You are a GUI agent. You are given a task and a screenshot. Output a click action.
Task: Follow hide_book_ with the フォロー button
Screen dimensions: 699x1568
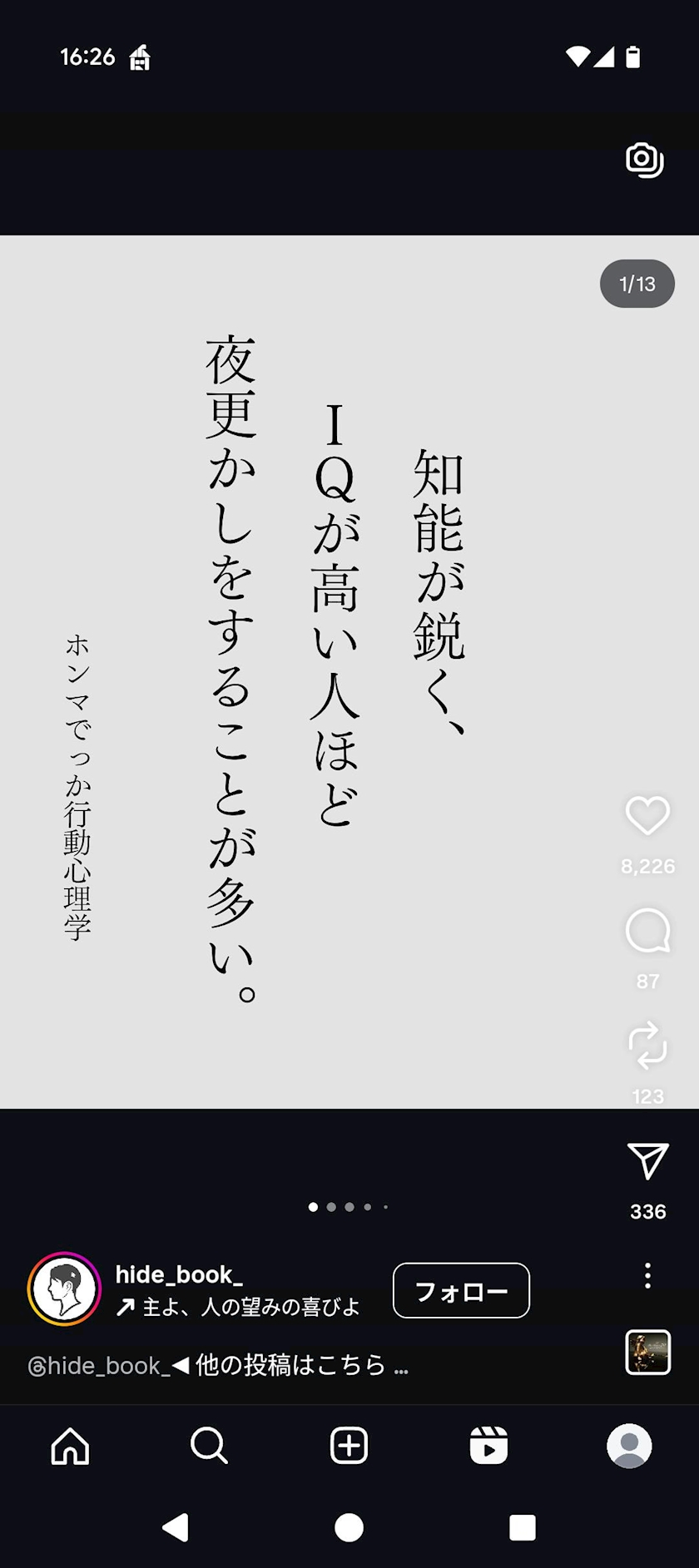pyautogui.click(x=461, y=1290)
